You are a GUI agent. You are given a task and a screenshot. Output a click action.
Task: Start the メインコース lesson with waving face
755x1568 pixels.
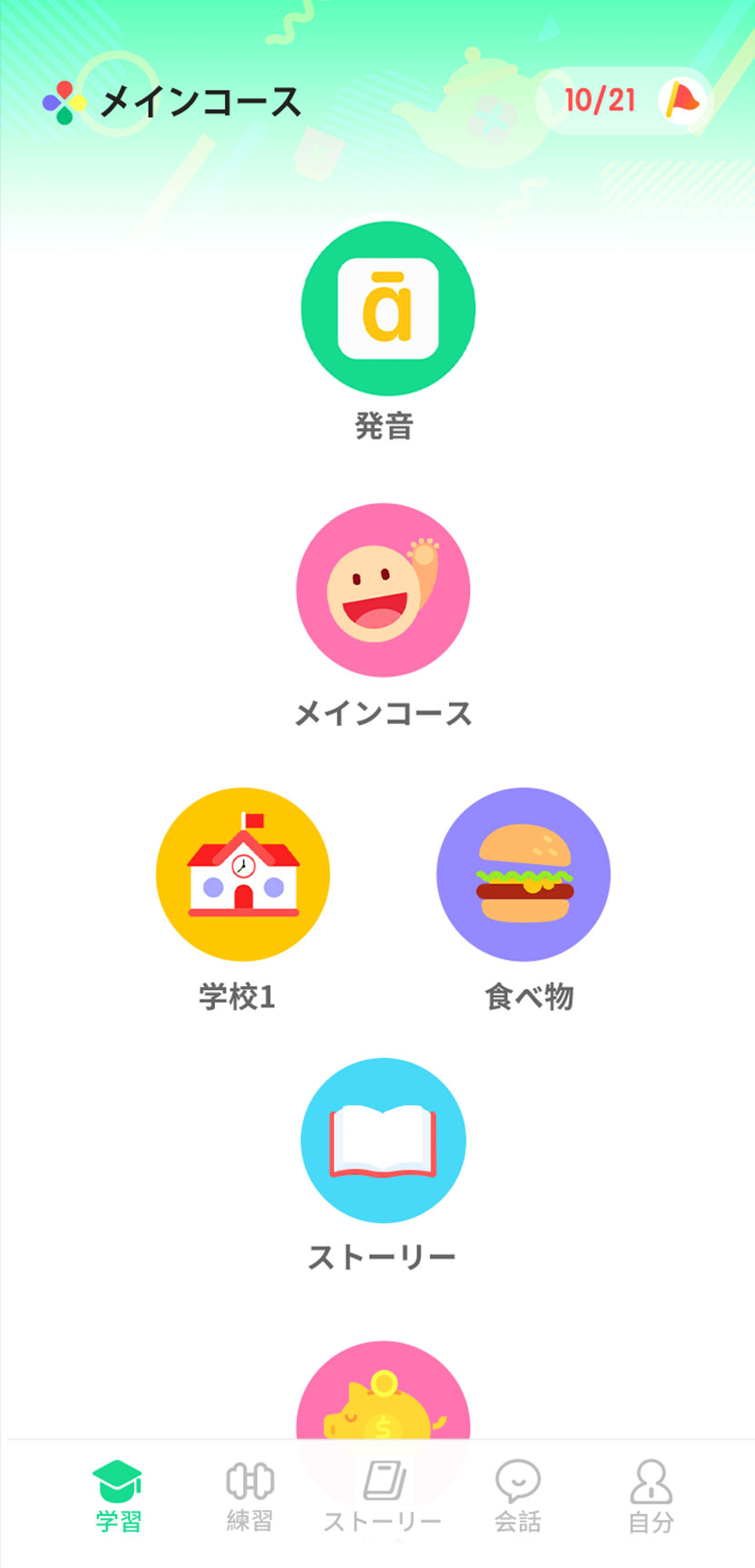(x=383, y=591)
